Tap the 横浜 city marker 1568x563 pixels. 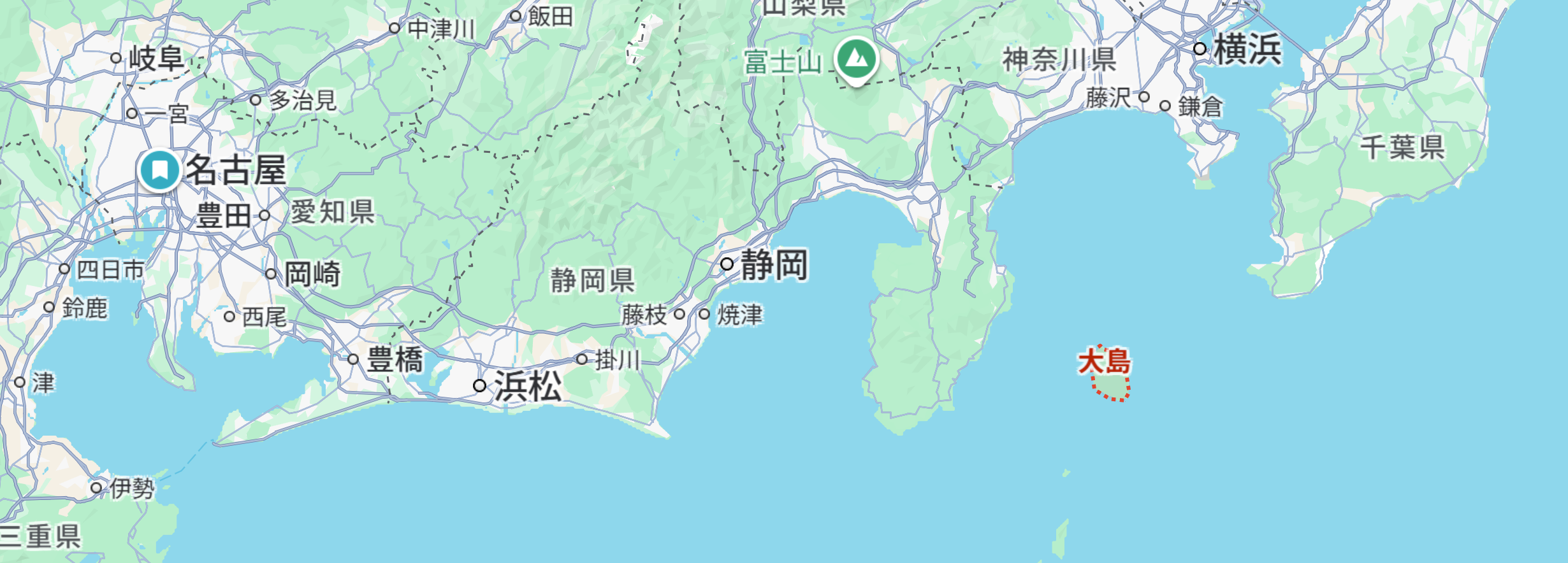1200,48
